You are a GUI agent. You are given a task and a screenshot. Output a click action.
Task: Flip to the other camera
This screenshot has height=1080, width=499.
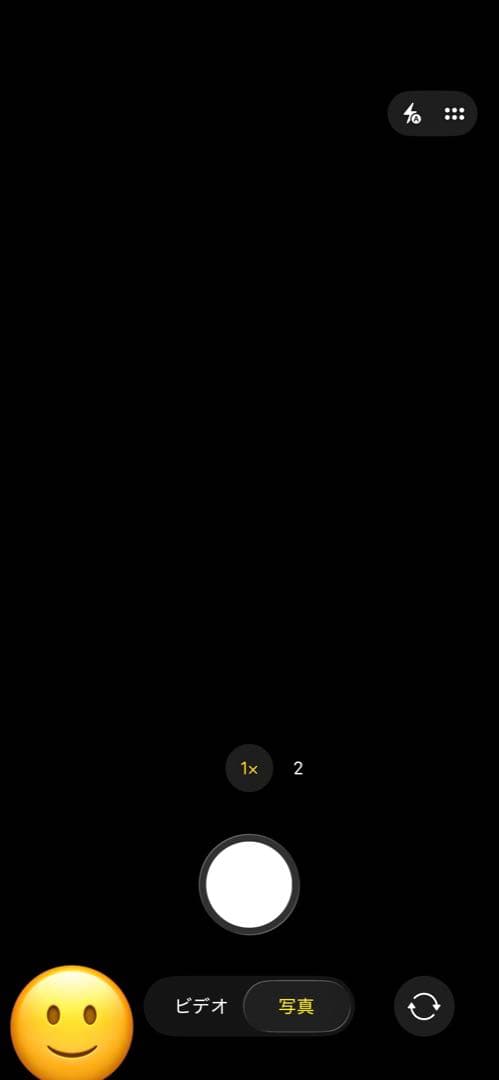click(424, 1006)
